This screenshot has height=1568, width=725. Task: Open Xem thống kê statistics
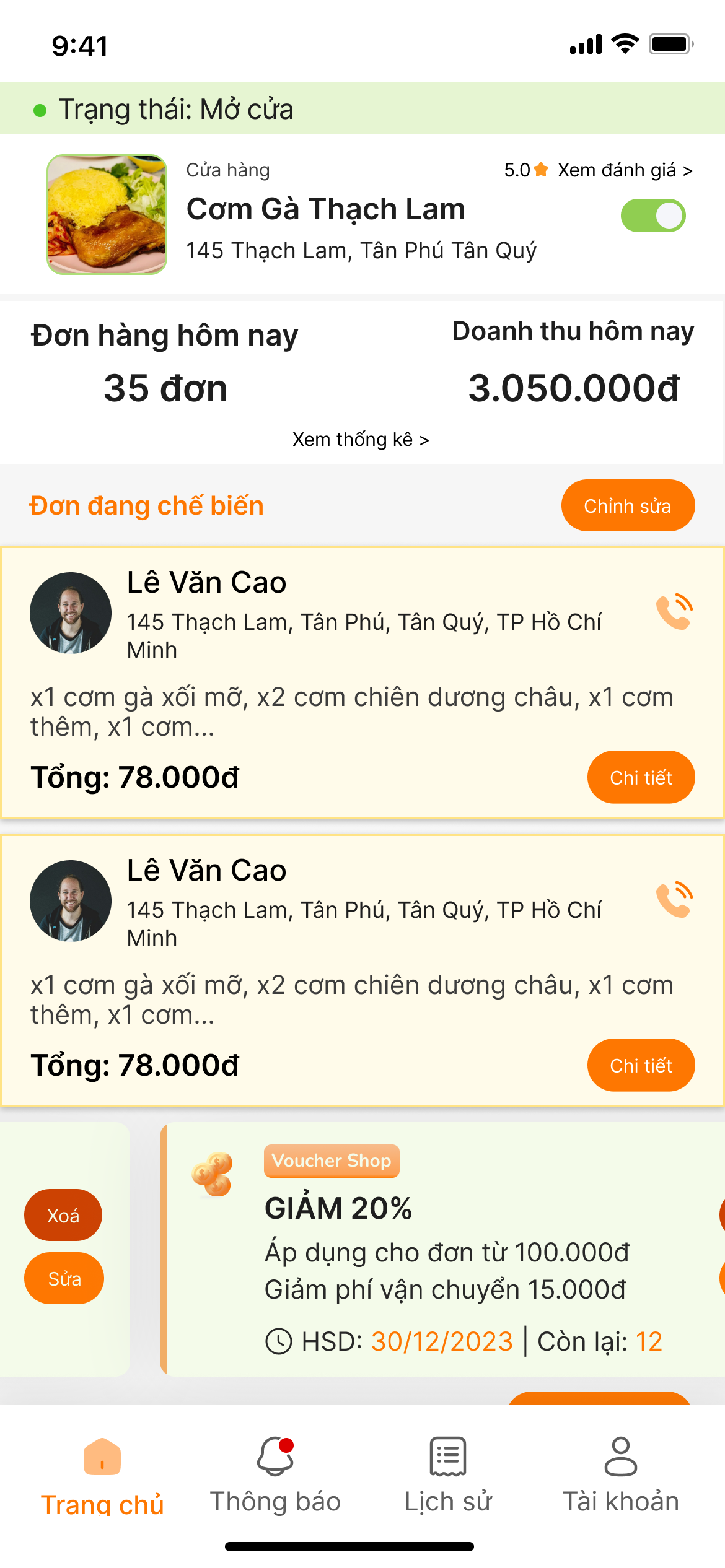[361, 440]
